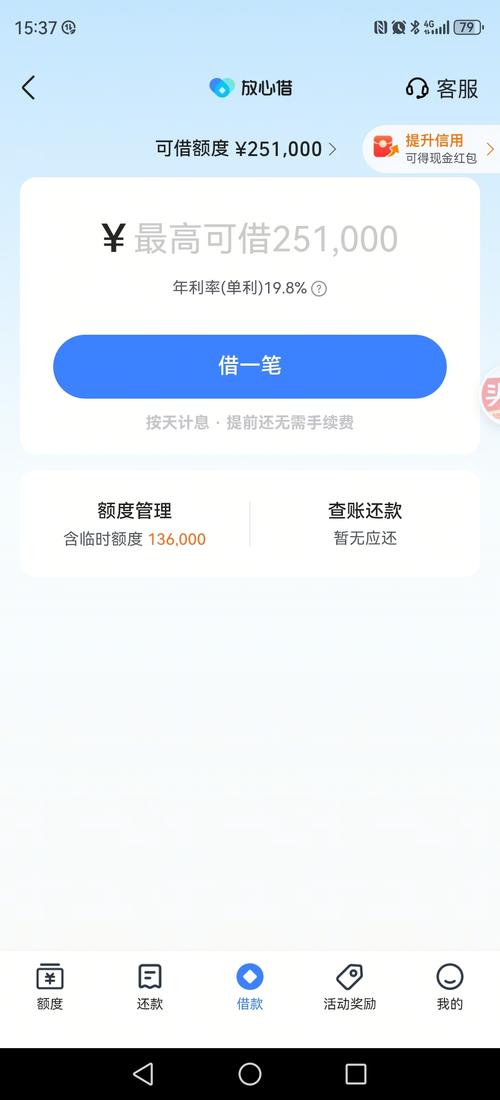View annual interest rate help info
This screenshot has width=500, height=1100.
pyautogui.click(x=319, y=288)
